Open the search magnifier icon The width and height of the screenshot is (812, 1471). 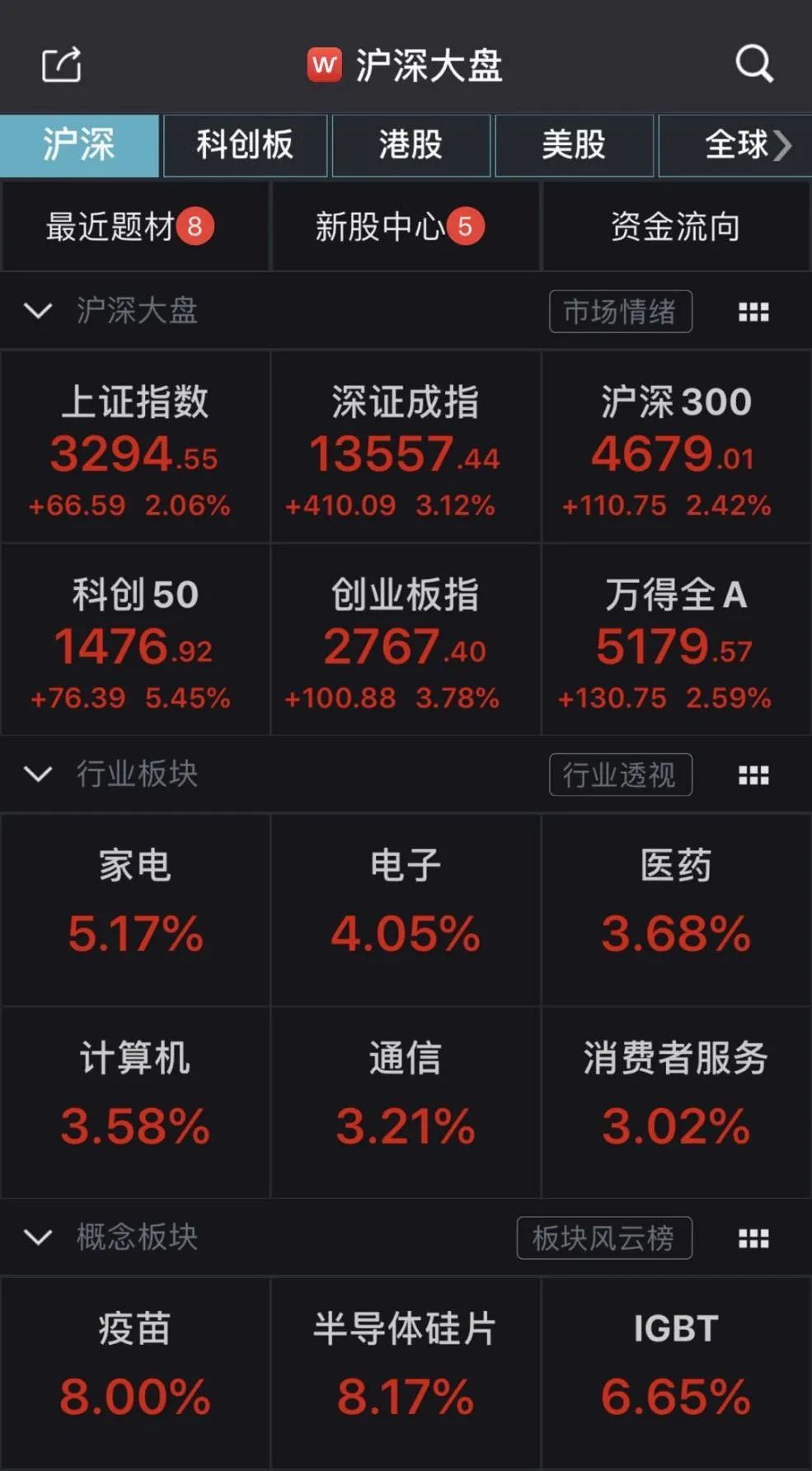pos(753,62)
